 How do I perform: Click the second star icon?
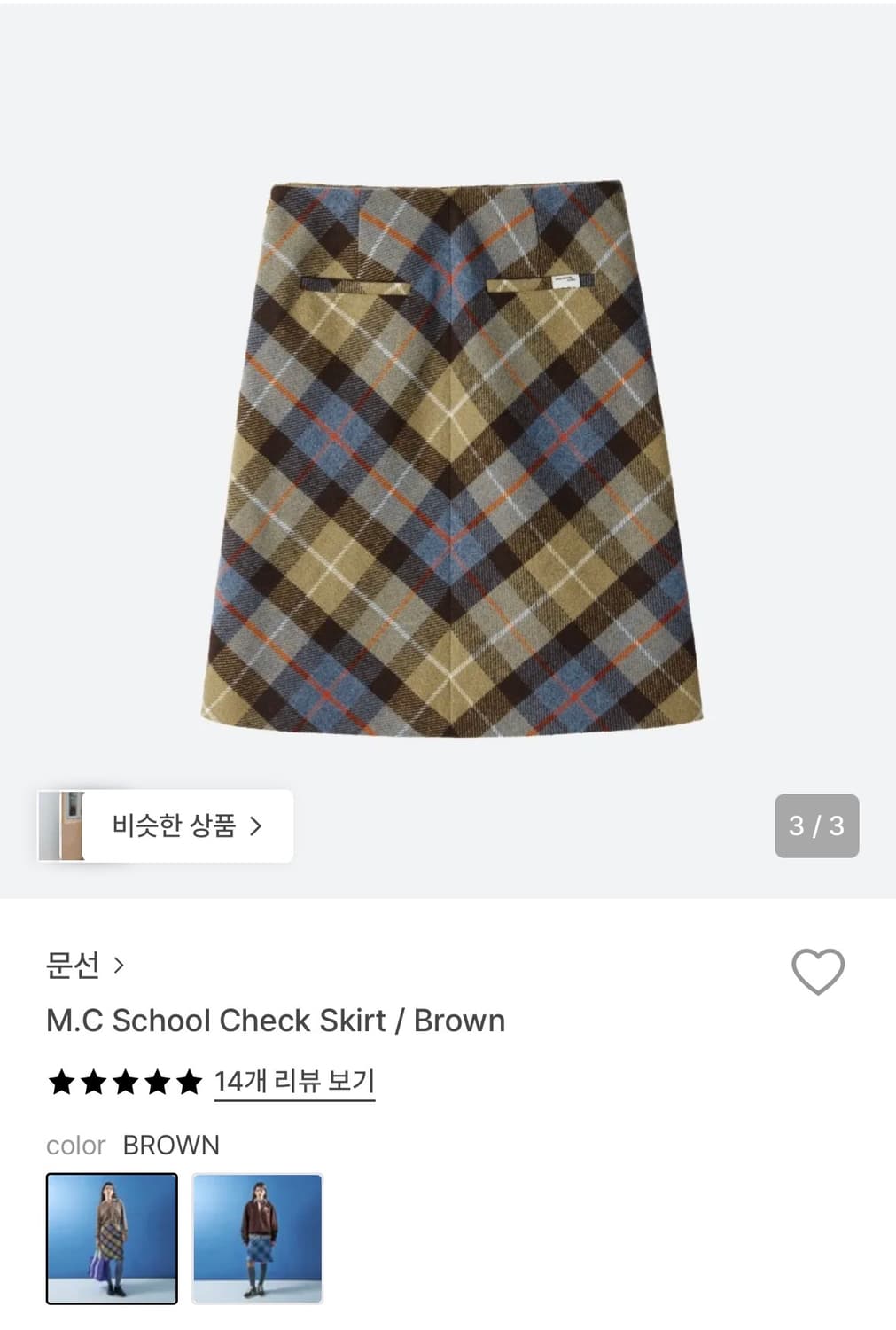click(92, 1082)
